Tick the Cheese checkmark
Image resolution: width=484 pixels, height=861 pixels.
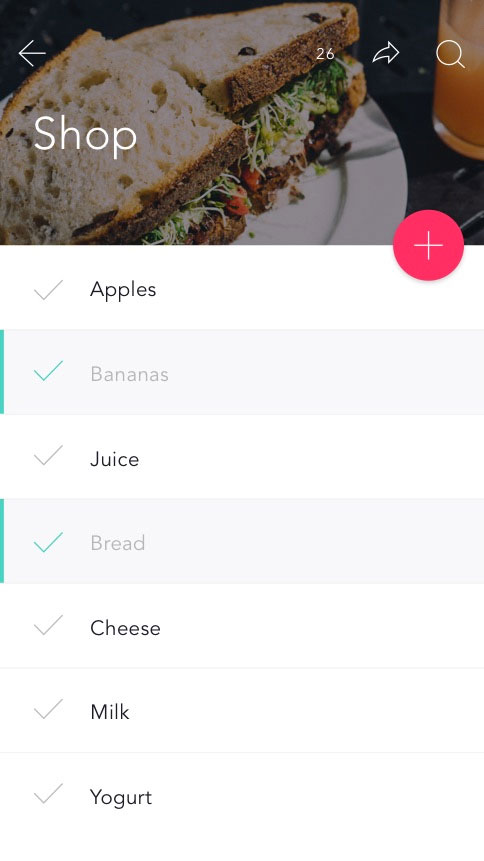point(48,625)
